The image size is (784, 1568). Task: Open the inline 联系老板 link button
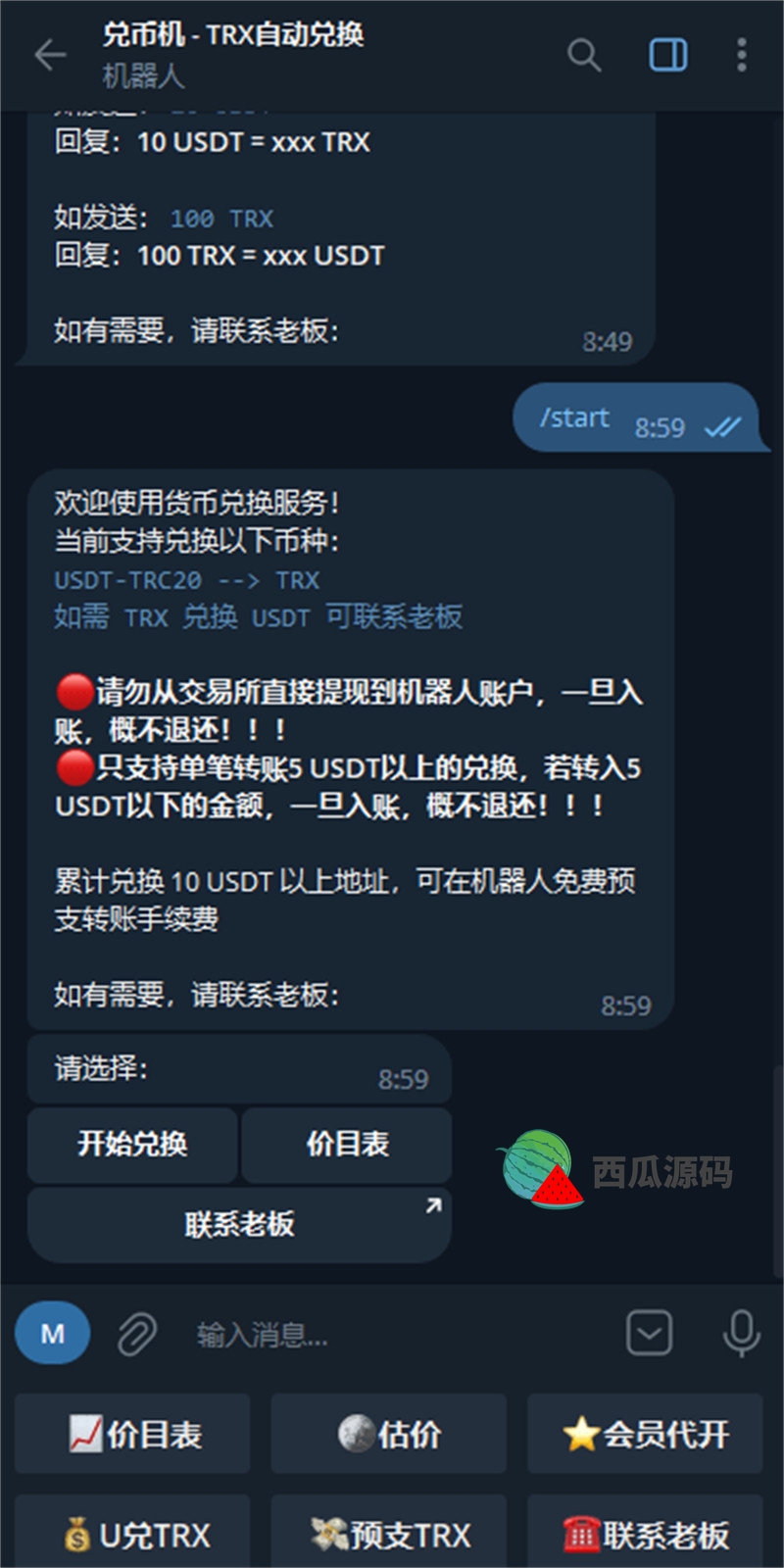coord(239,1224)
